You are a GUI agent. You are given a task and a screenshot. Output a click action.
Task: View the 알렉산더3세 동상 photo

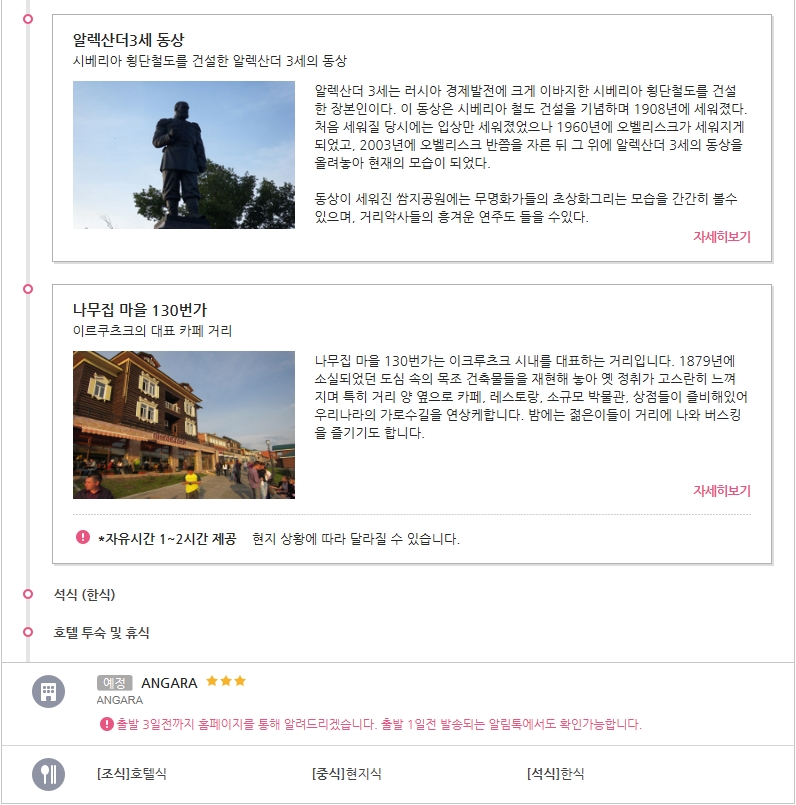point(184,155)
